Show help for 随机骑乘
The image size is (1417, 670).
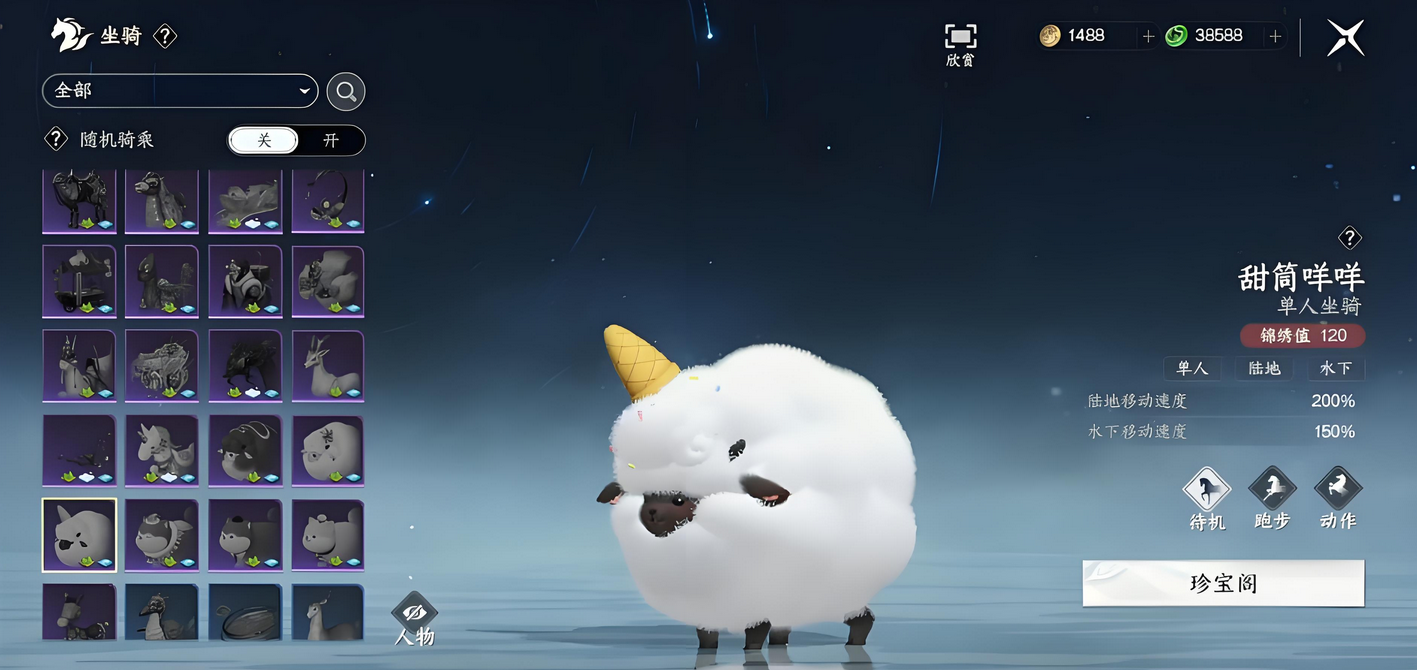56,140
